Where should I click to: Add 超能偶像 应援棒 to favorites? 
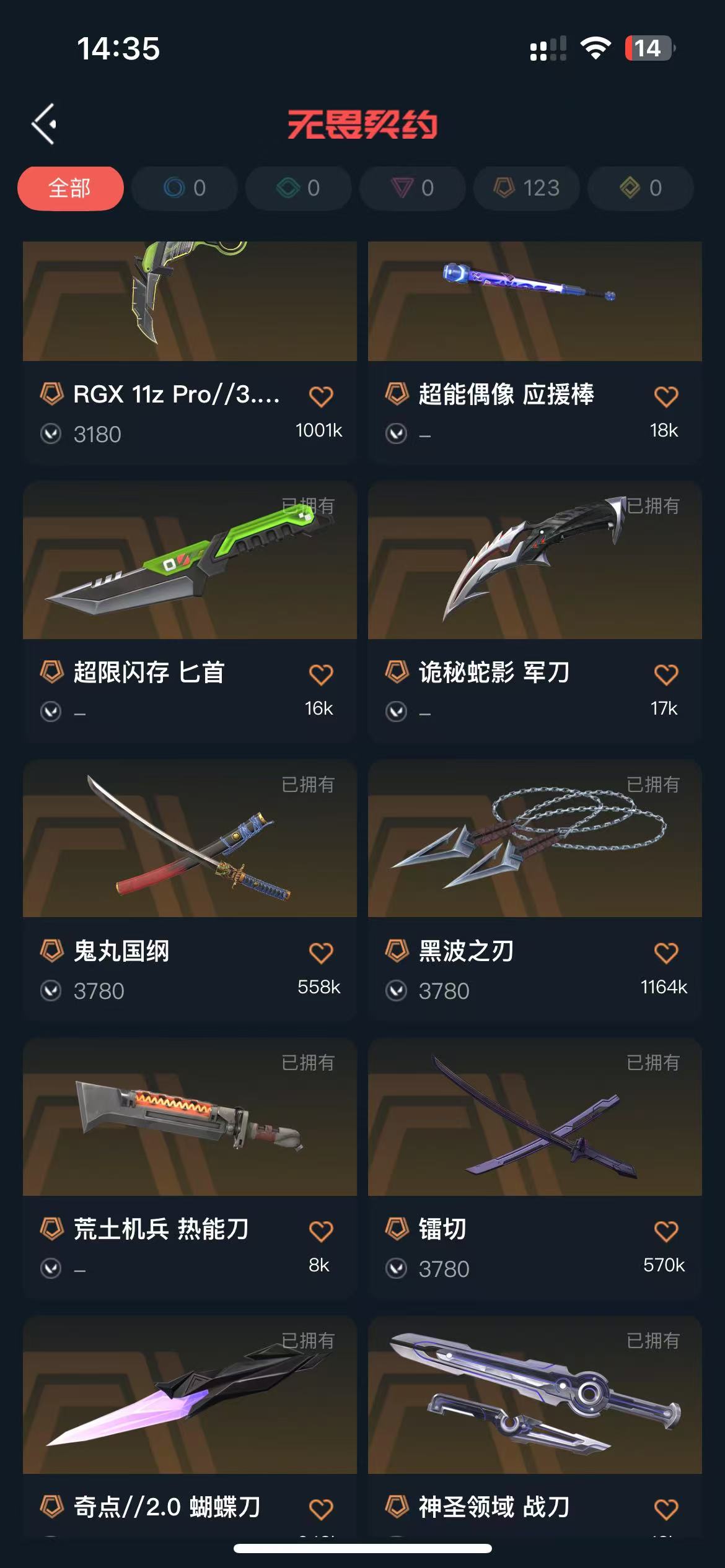pyautogui.click(x=666, y=396)
